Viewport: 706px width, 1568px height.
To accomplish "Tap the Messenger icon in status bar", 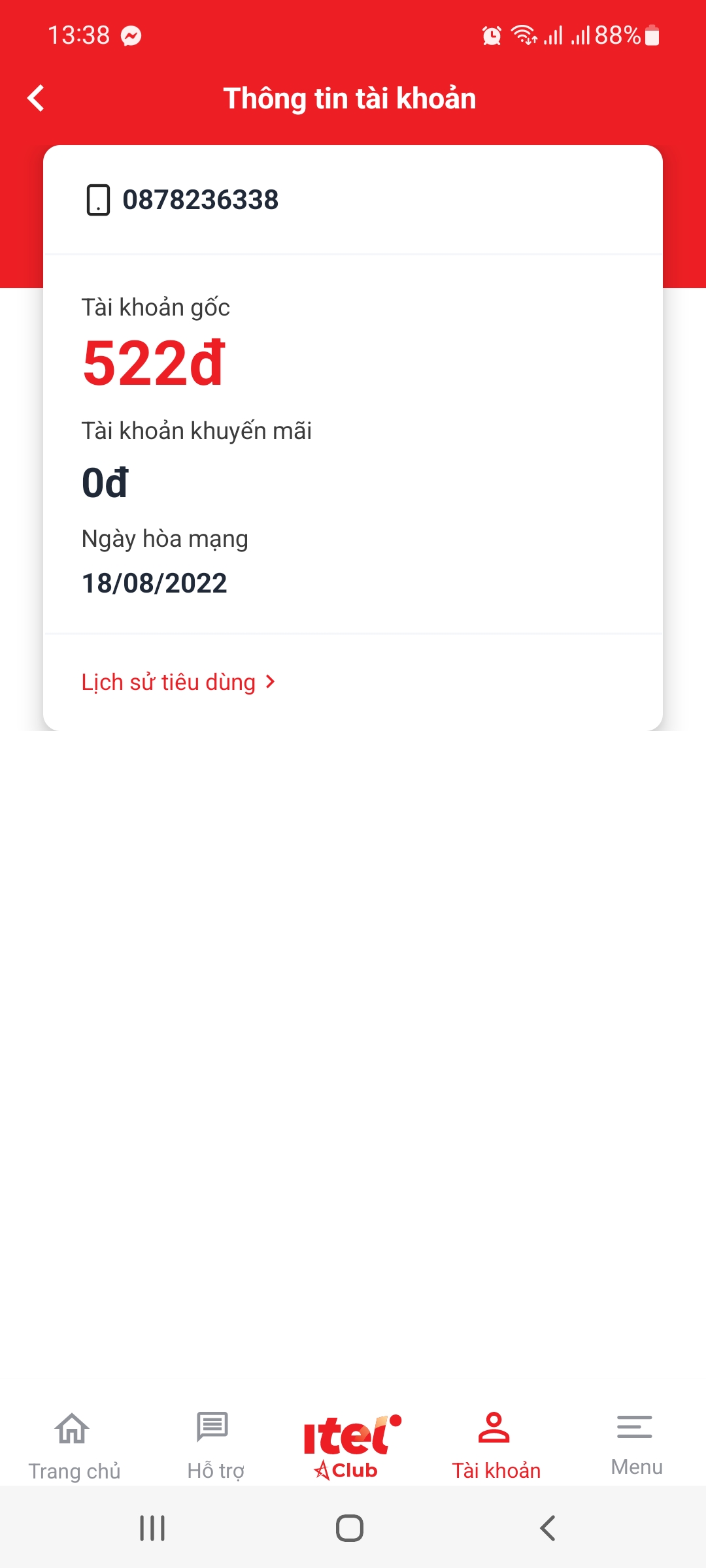I will (x=130, y=36).
